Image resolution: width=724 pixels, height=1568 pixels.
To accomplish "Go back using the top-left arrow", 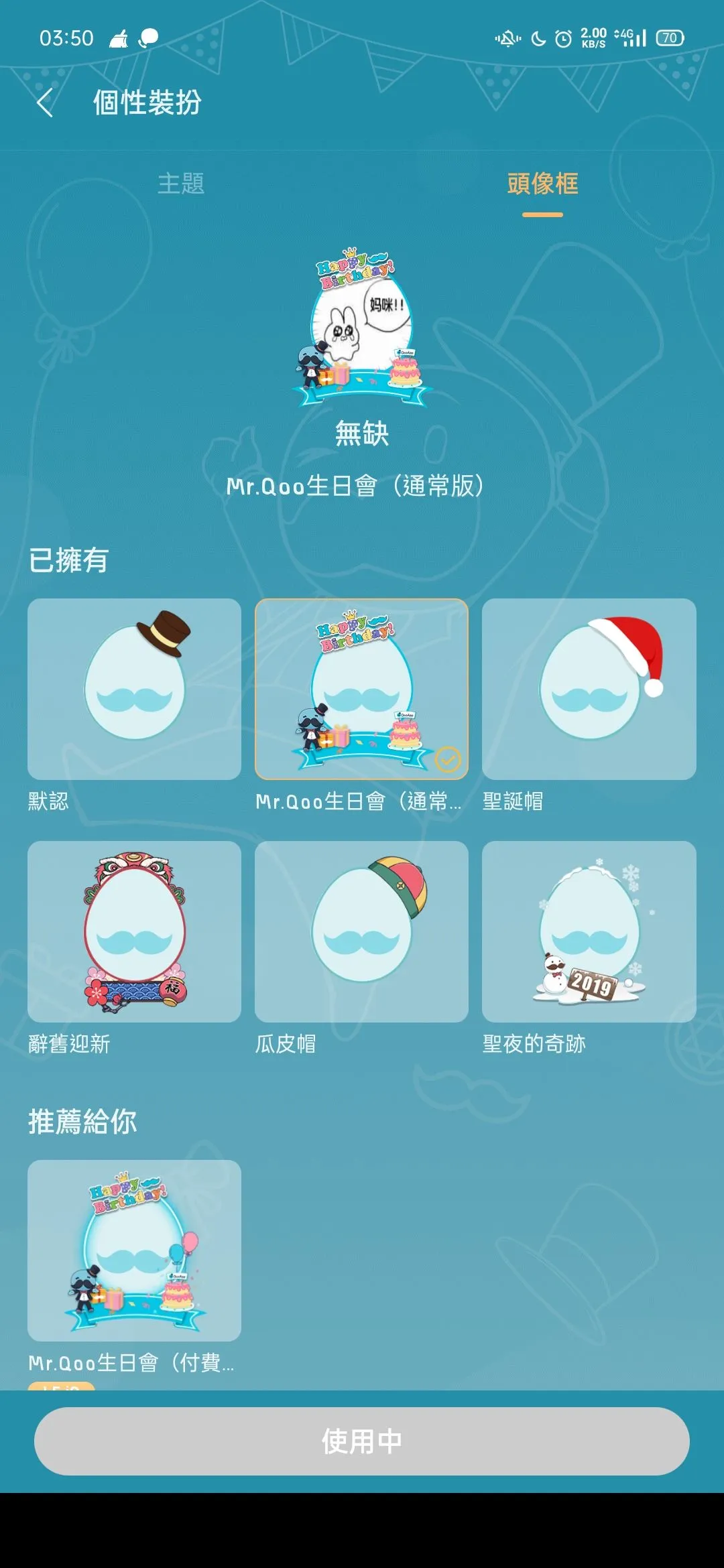I will click(x=45, y=103).
